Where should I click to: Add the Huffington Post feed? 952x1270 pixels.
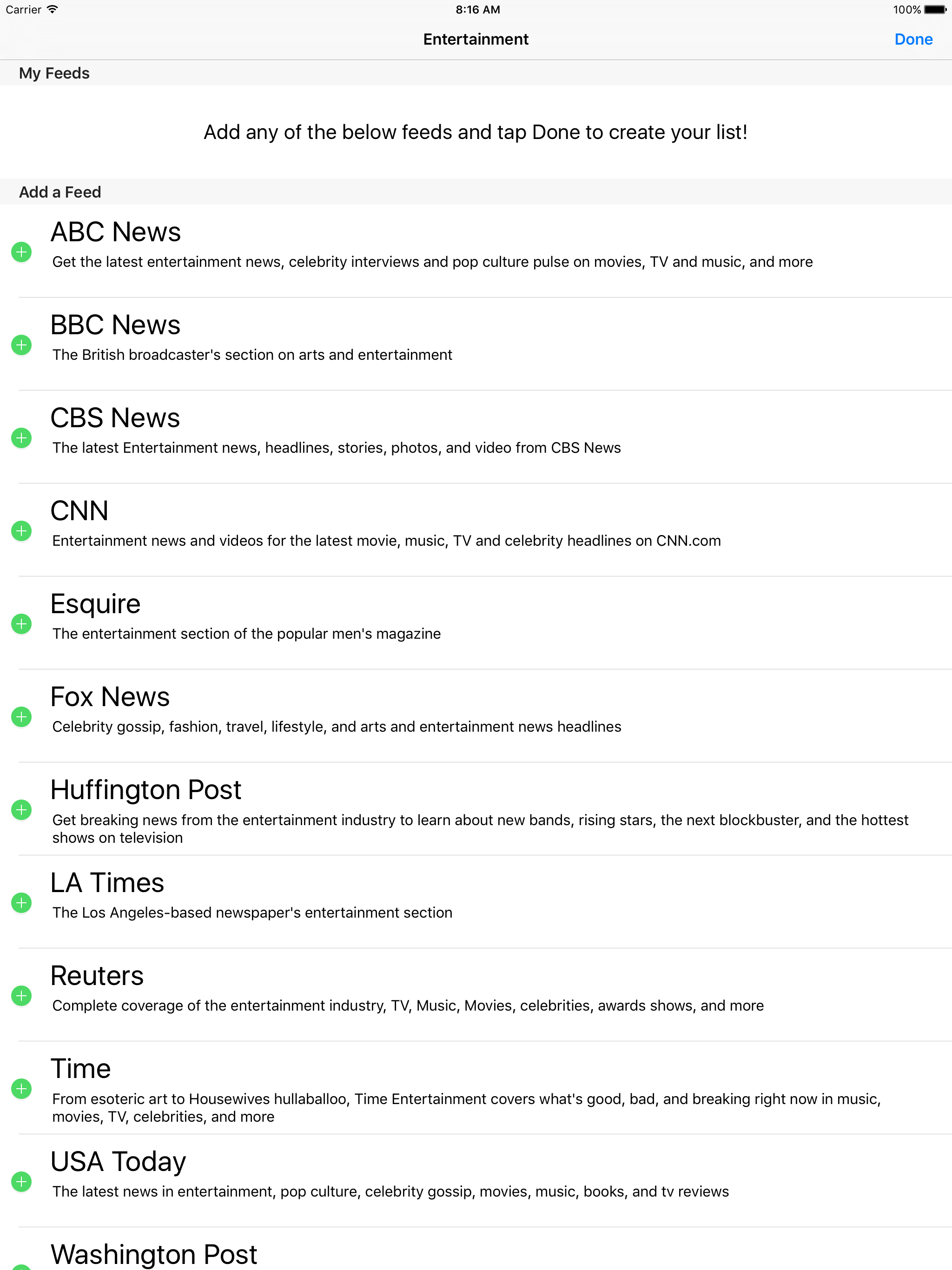tap(22, 810)
